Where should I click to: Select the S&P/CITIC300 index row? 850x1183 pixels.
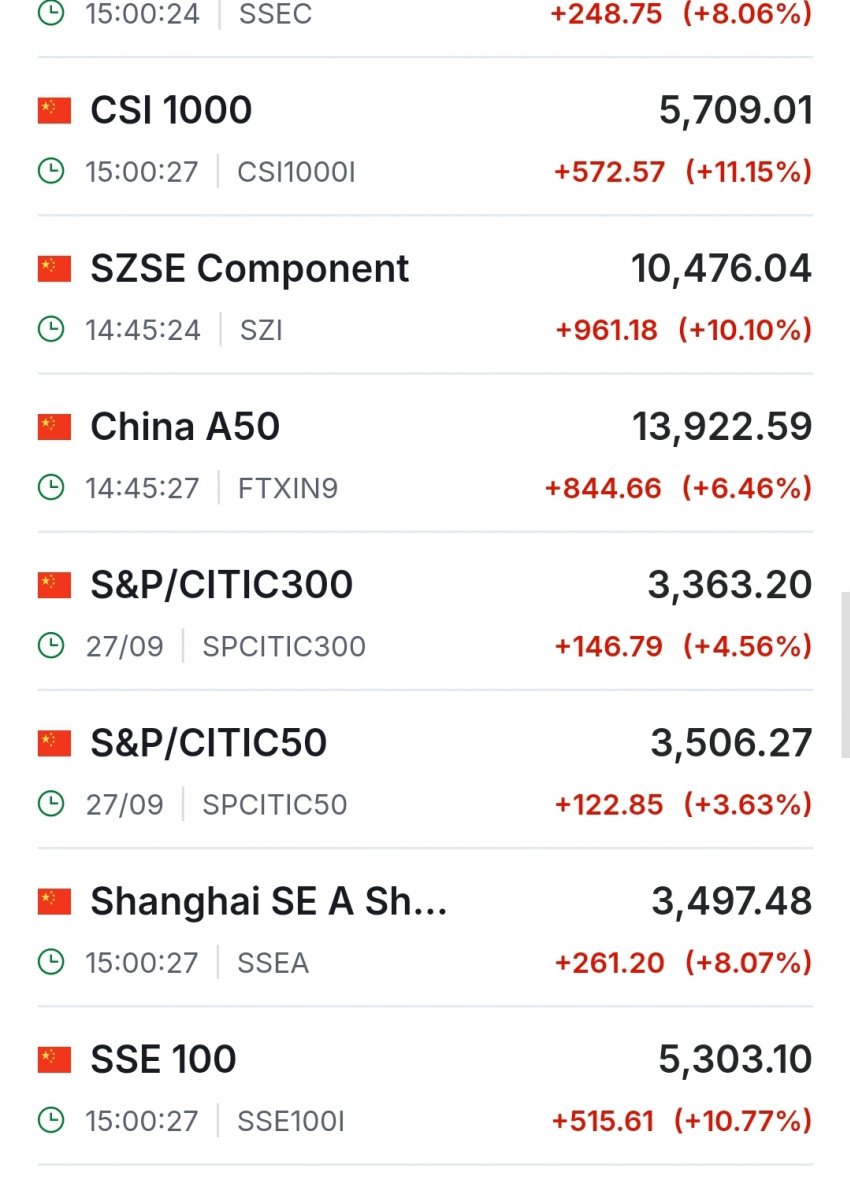pos(425,612)
